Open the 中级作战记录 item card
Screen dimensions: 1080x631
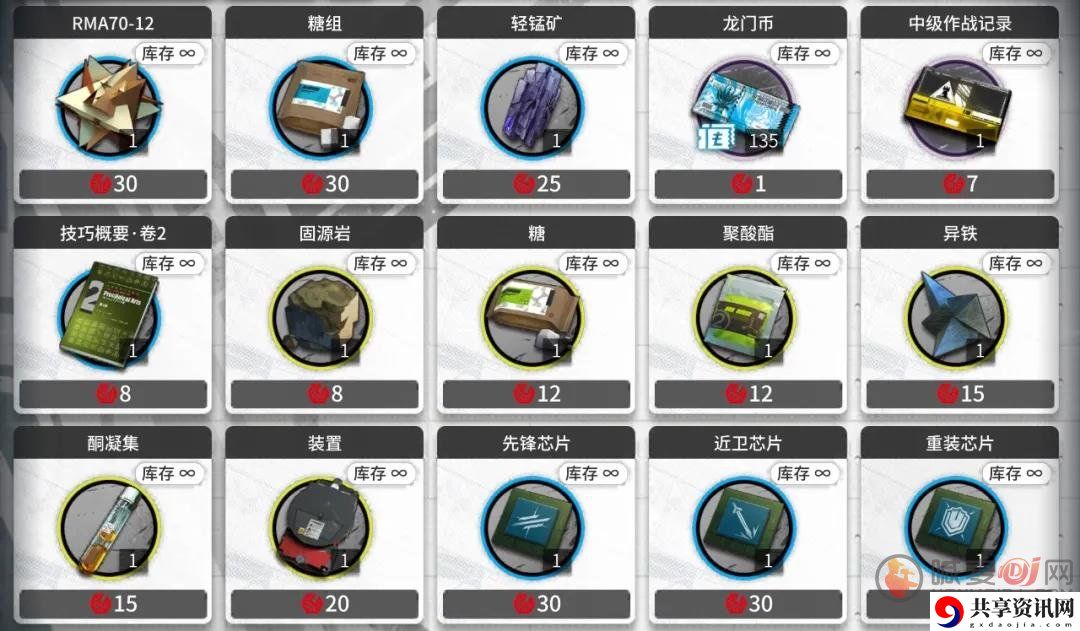click(960, 106)
